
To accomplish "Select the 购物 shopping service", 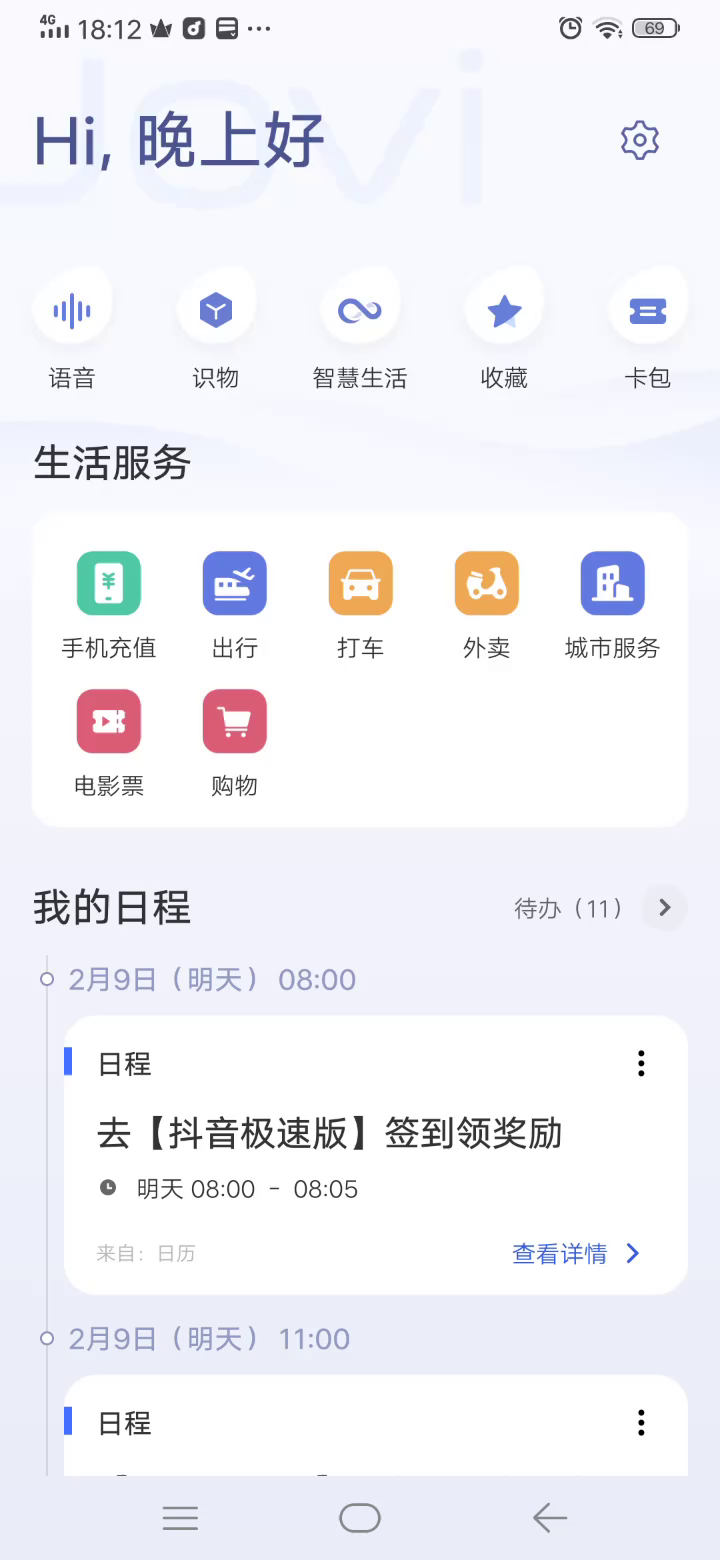I will (x=235, y=744).
